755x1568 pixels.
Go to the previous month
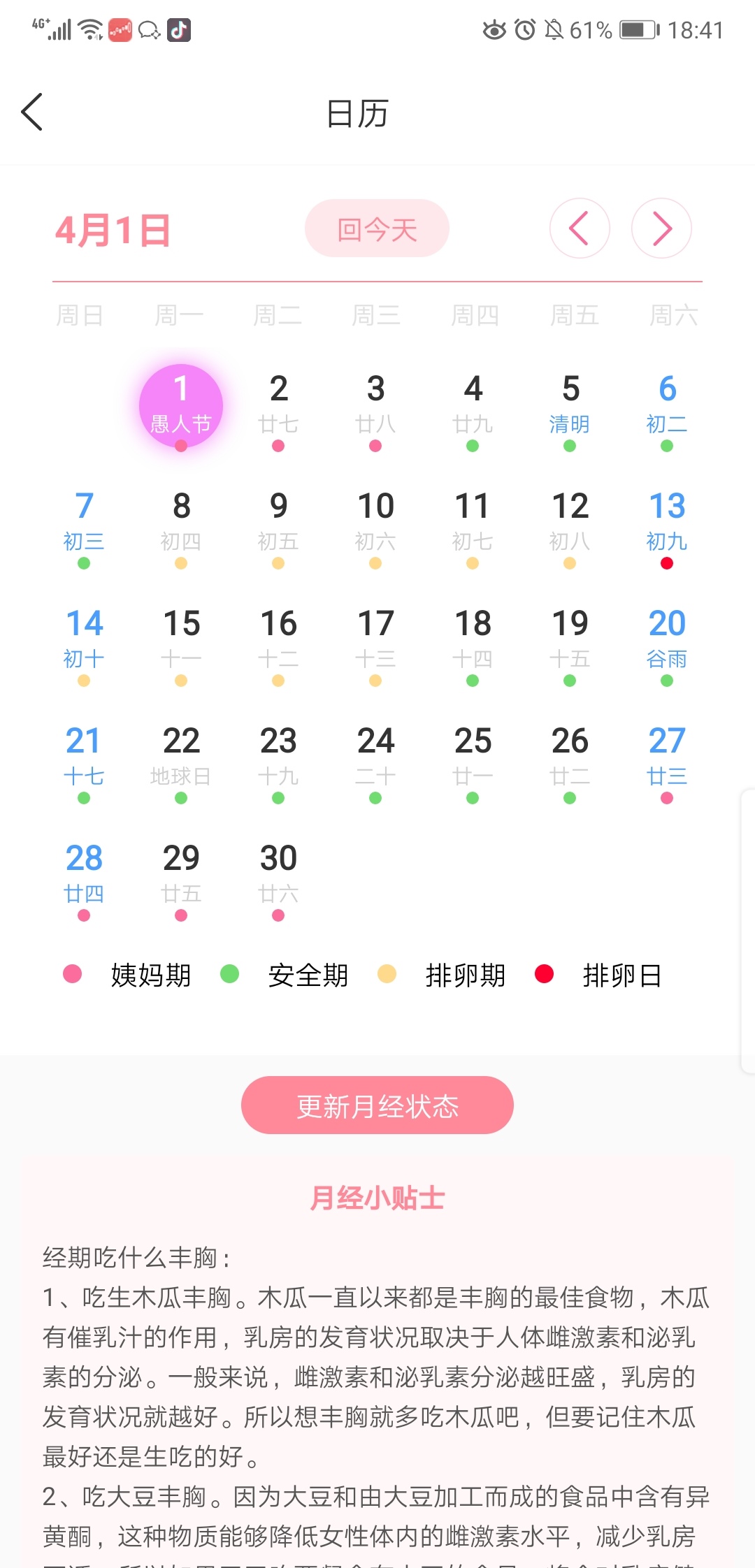coord(580,228)
